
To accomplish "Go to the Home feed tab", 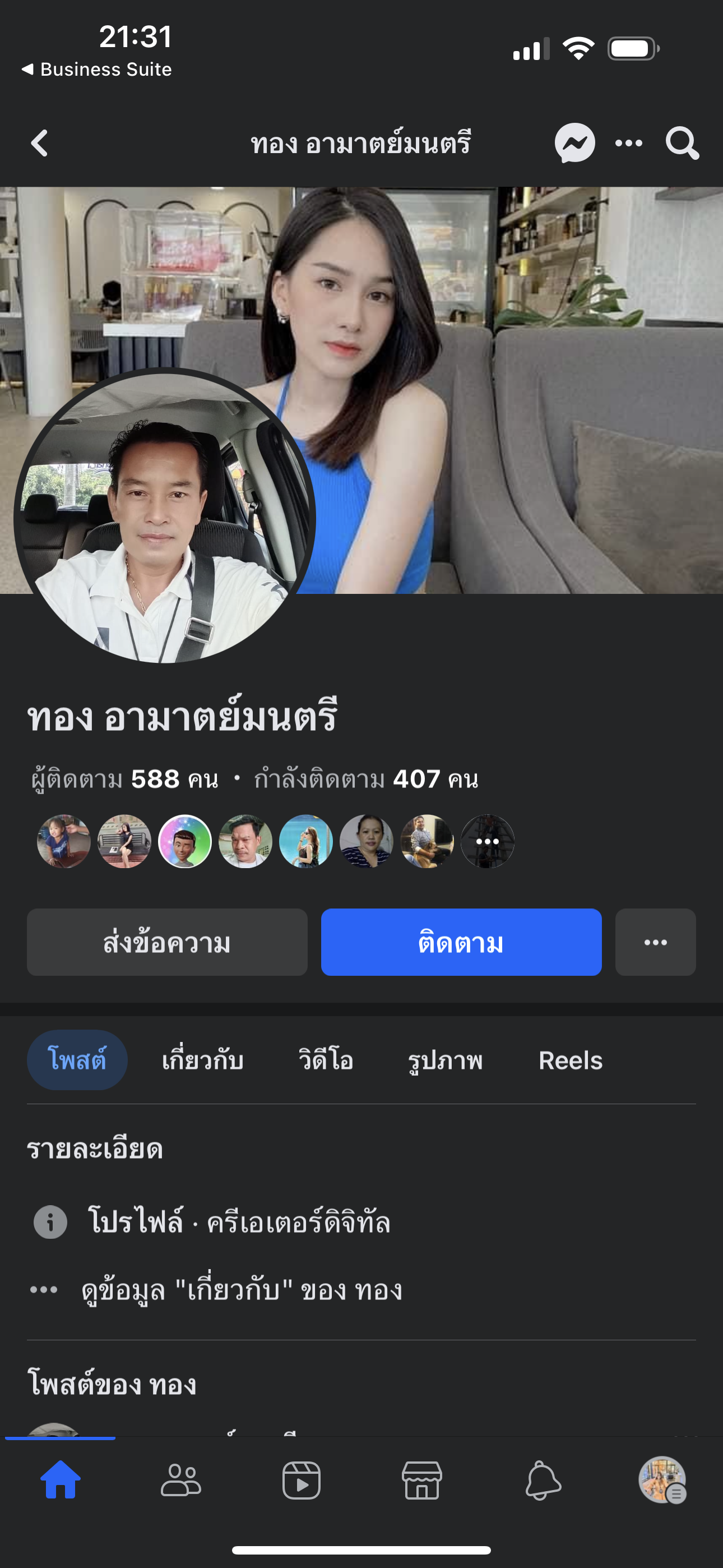I will tap(61, 1481).
